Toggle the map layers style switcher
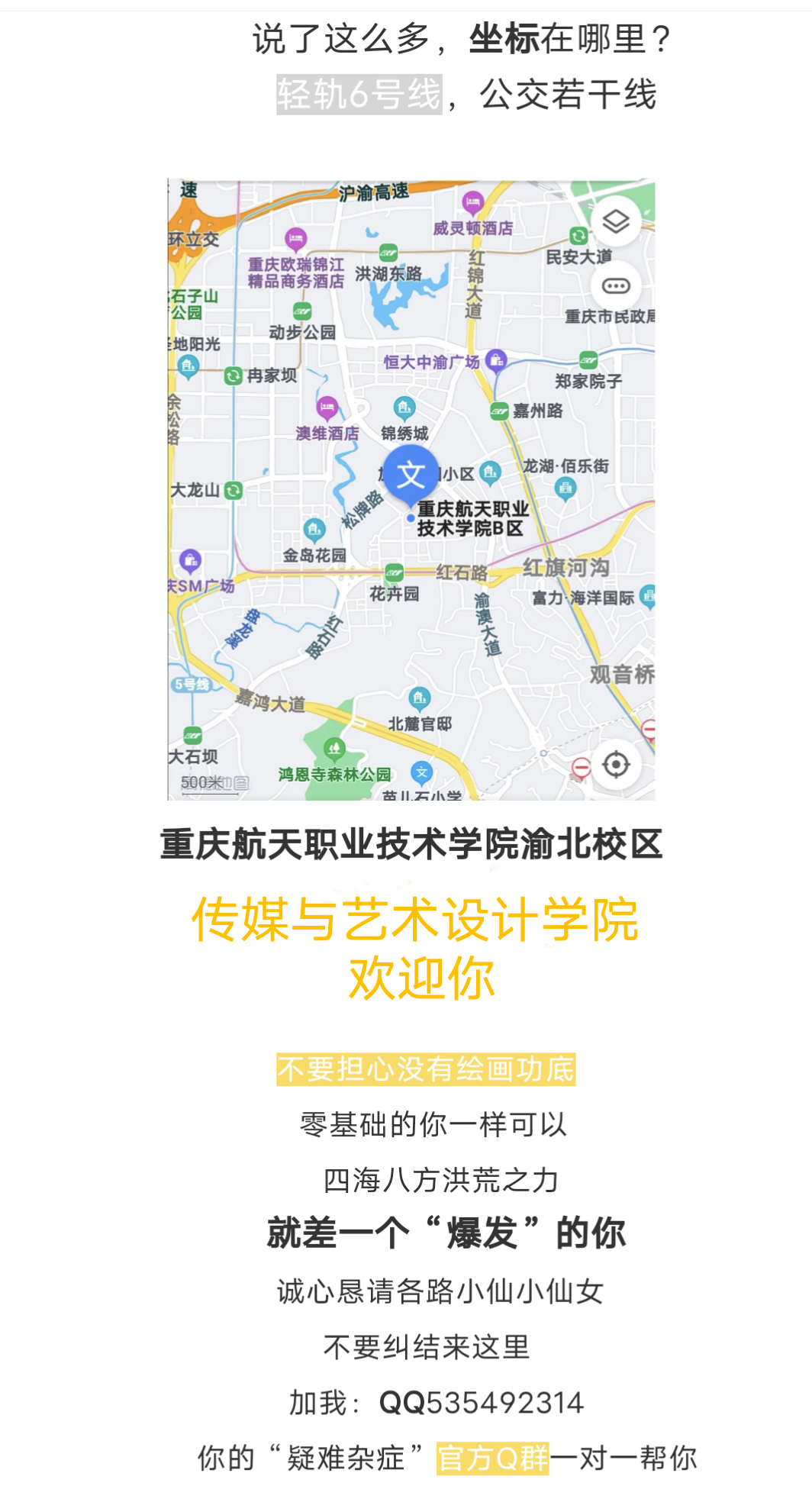The height and width of the screenshot is (1502, 812). [617, 220]
